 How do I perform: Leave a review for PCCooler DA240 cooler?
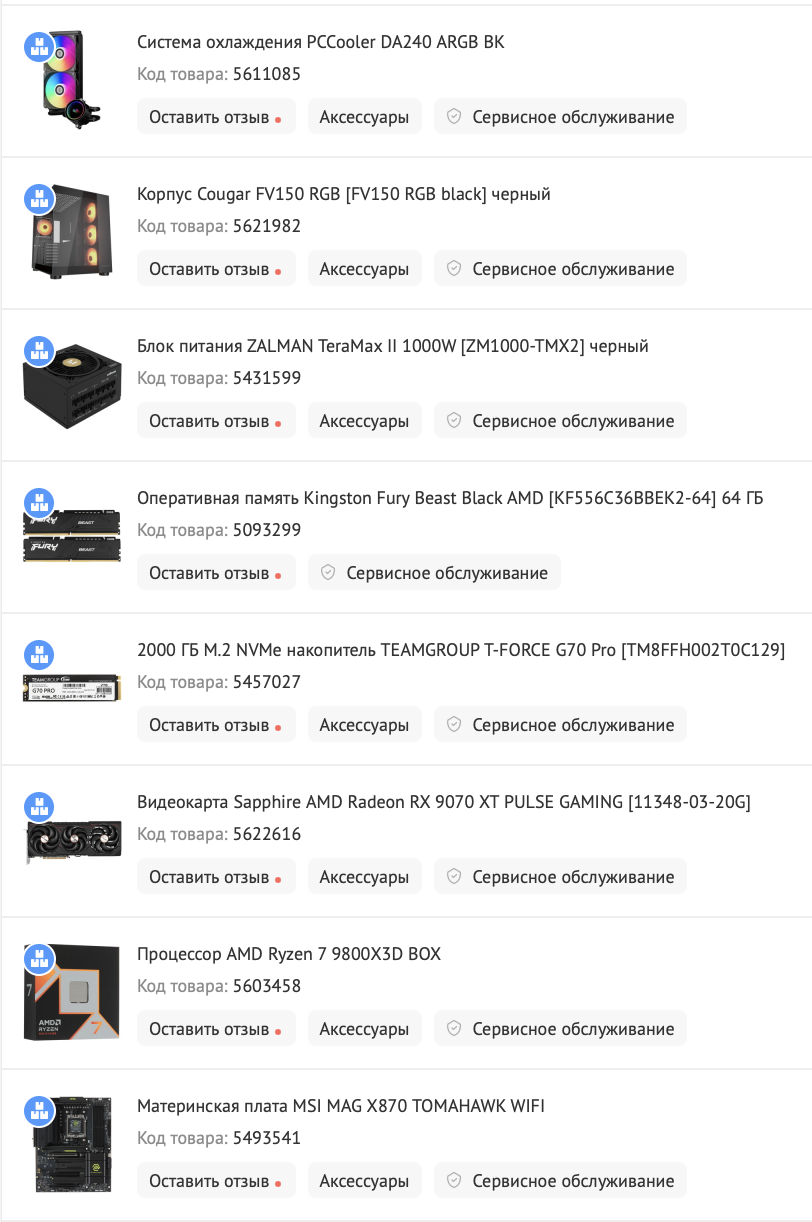point(215,117)
